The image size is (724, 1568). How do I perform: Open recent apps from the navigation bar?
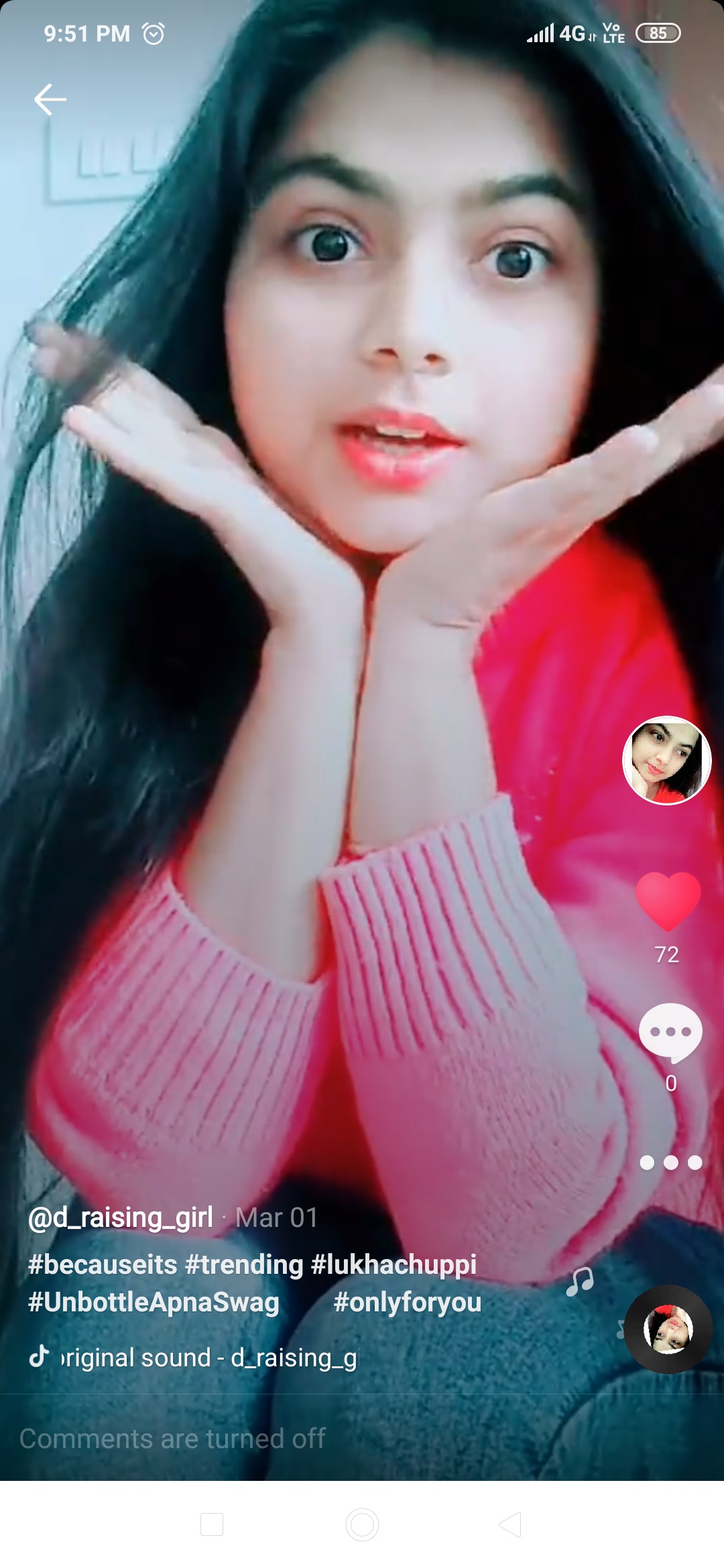tap(212, 1524)
